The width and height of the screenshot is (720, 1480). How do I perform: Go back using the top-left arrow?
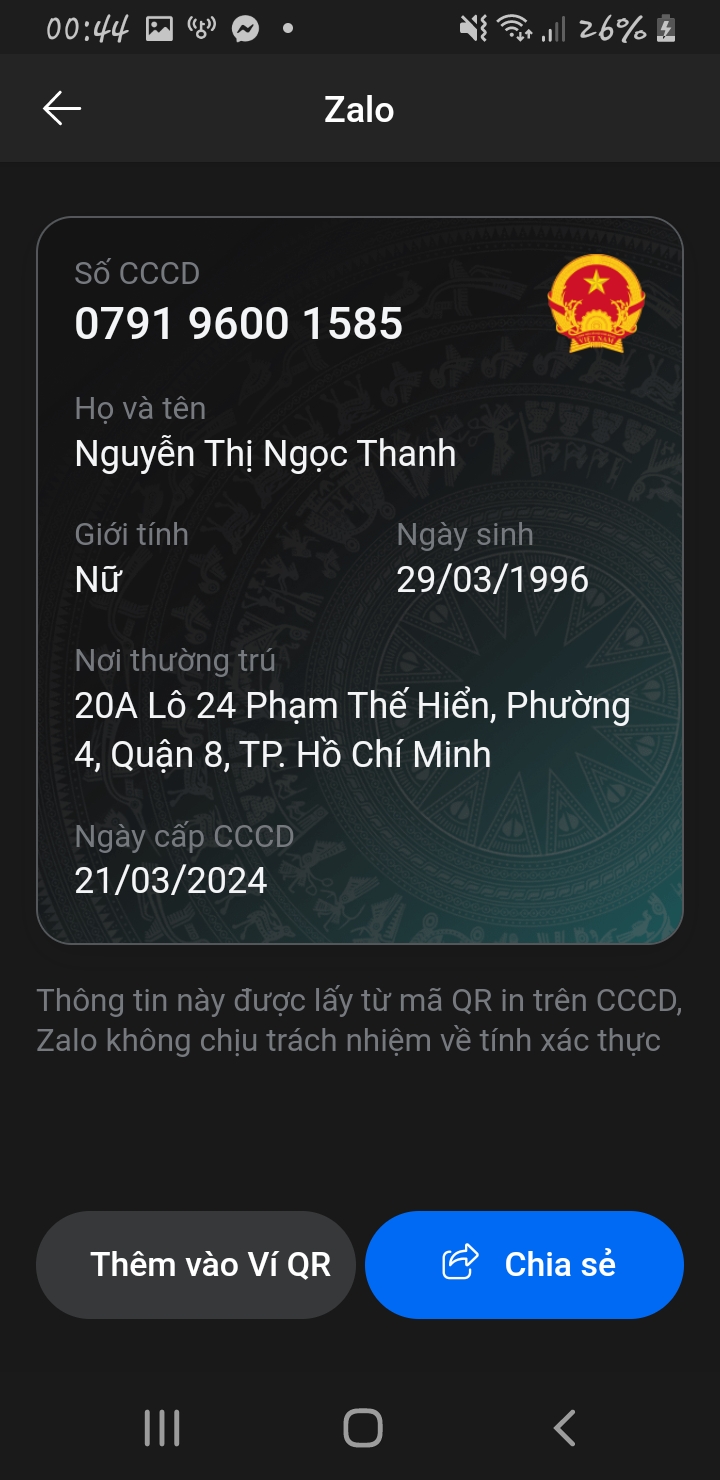click(61, 108)
